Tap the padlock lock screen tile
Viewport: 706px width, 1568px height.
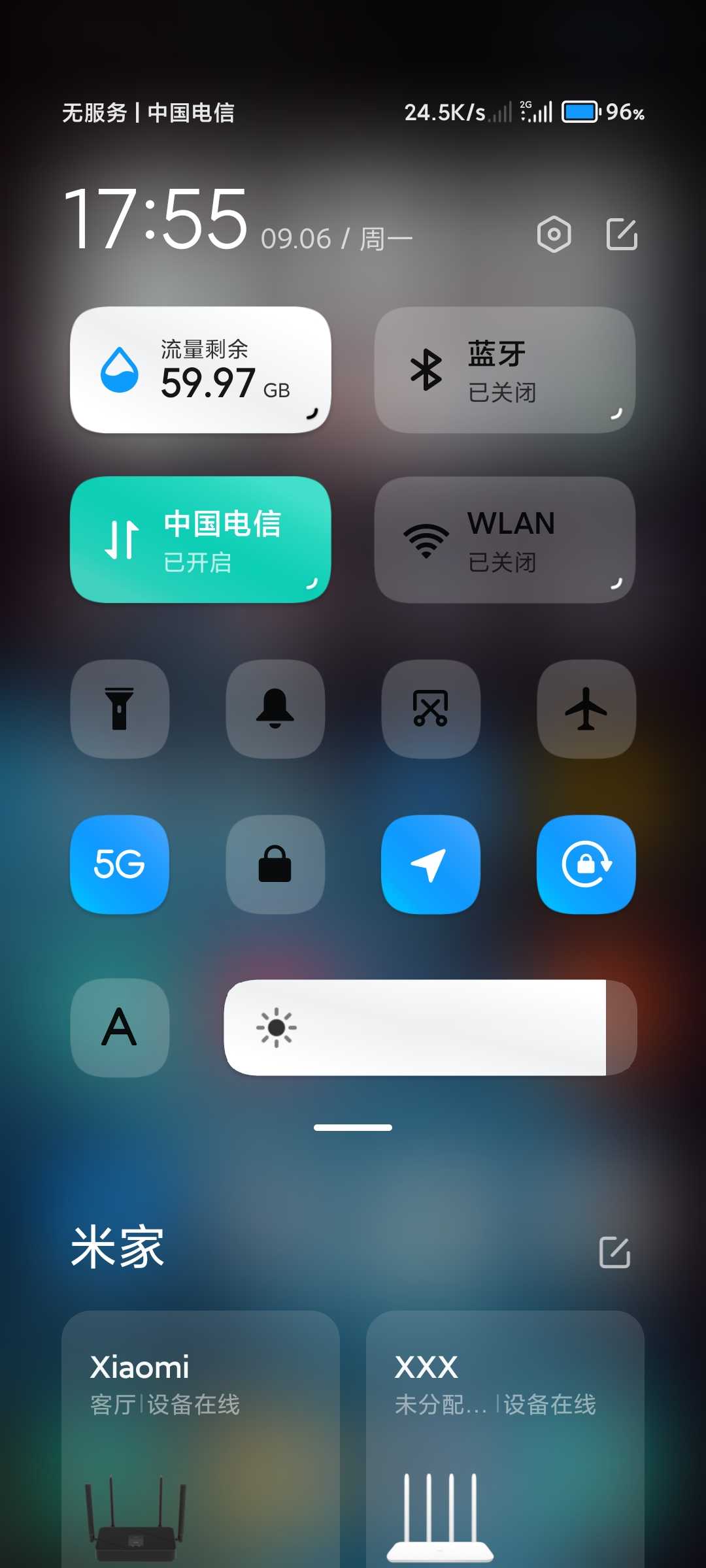[x=275, y=864]
